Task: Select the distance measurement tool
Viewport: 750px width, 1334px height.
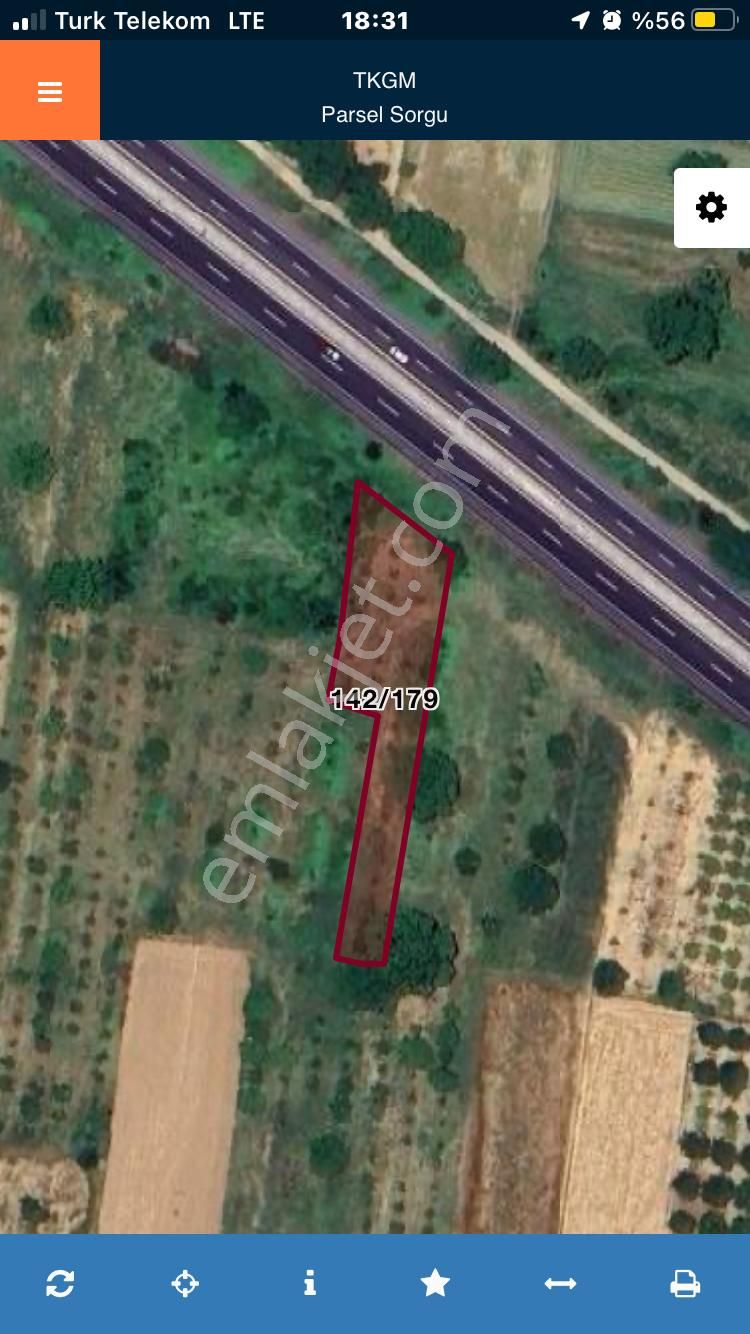Action: (x=560, y=1283)
